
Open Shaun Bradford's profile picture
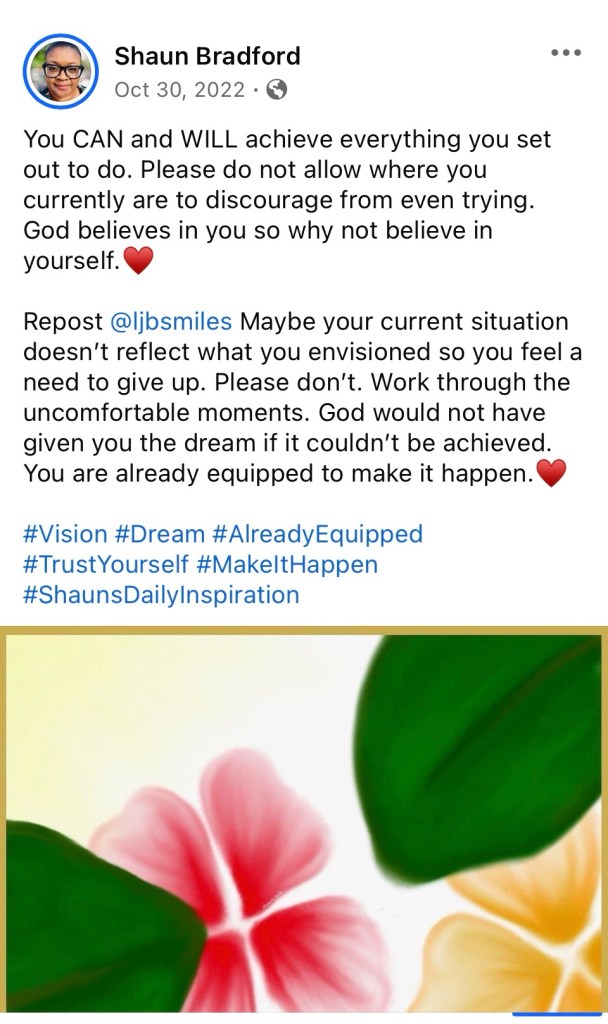[x=60, y=71]
